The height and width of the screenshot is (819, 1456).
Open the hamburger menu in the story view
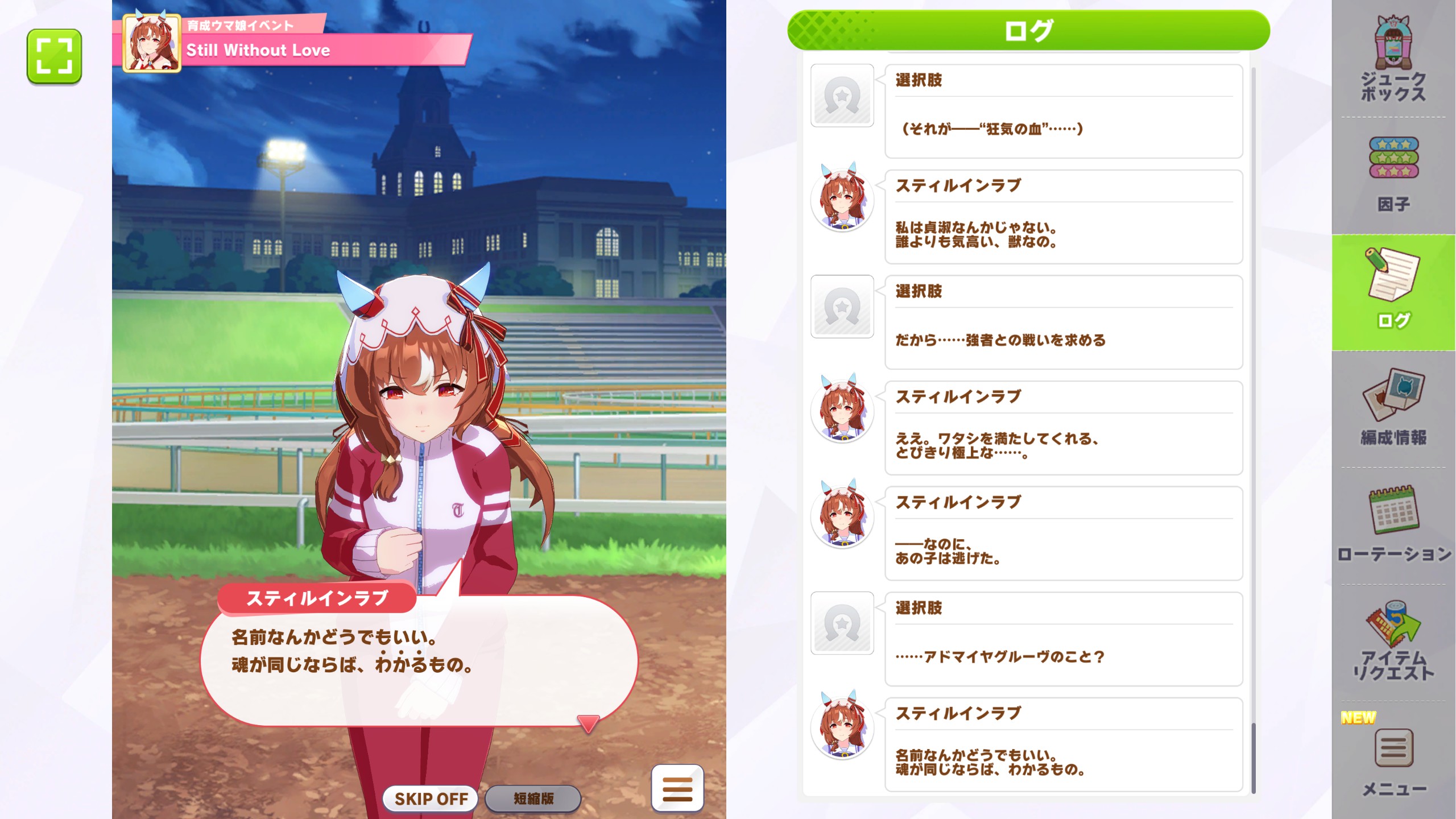(x=677, y=788)
